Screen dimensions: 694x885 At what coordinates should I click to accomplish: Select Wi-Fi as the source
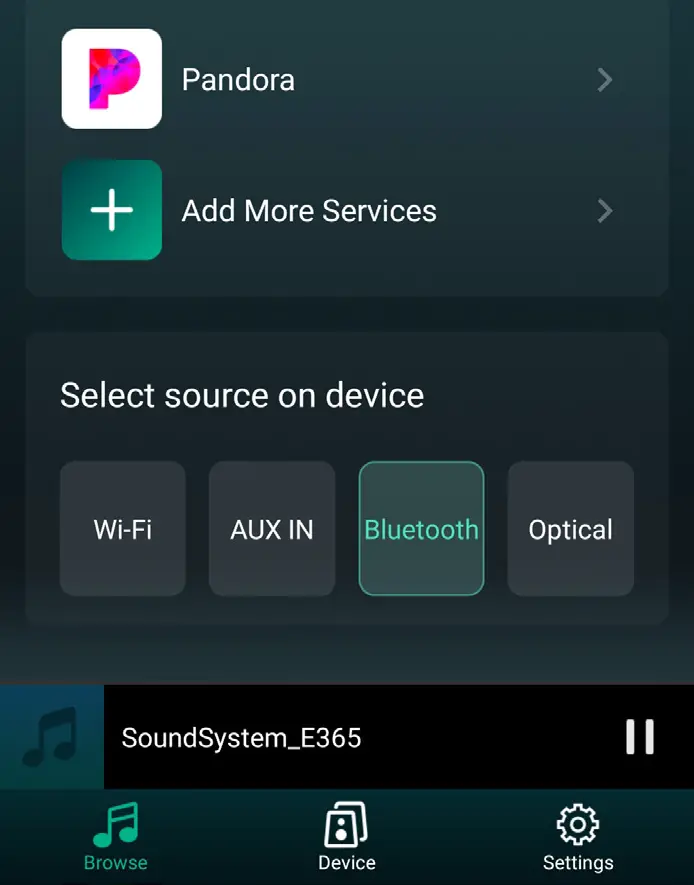coord(123,529)
